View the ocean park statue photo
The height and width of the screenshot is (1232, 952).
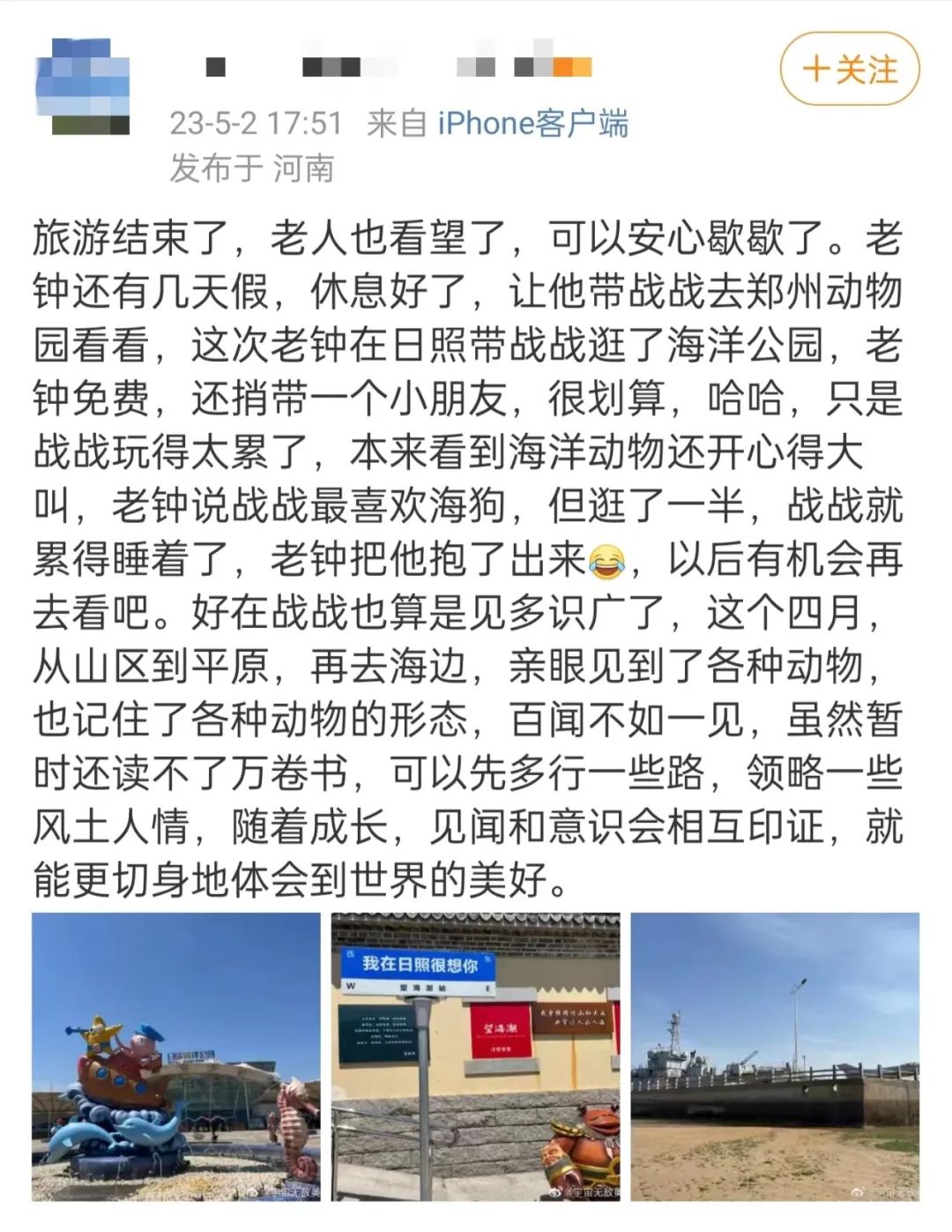click(x=176, y=1056)
